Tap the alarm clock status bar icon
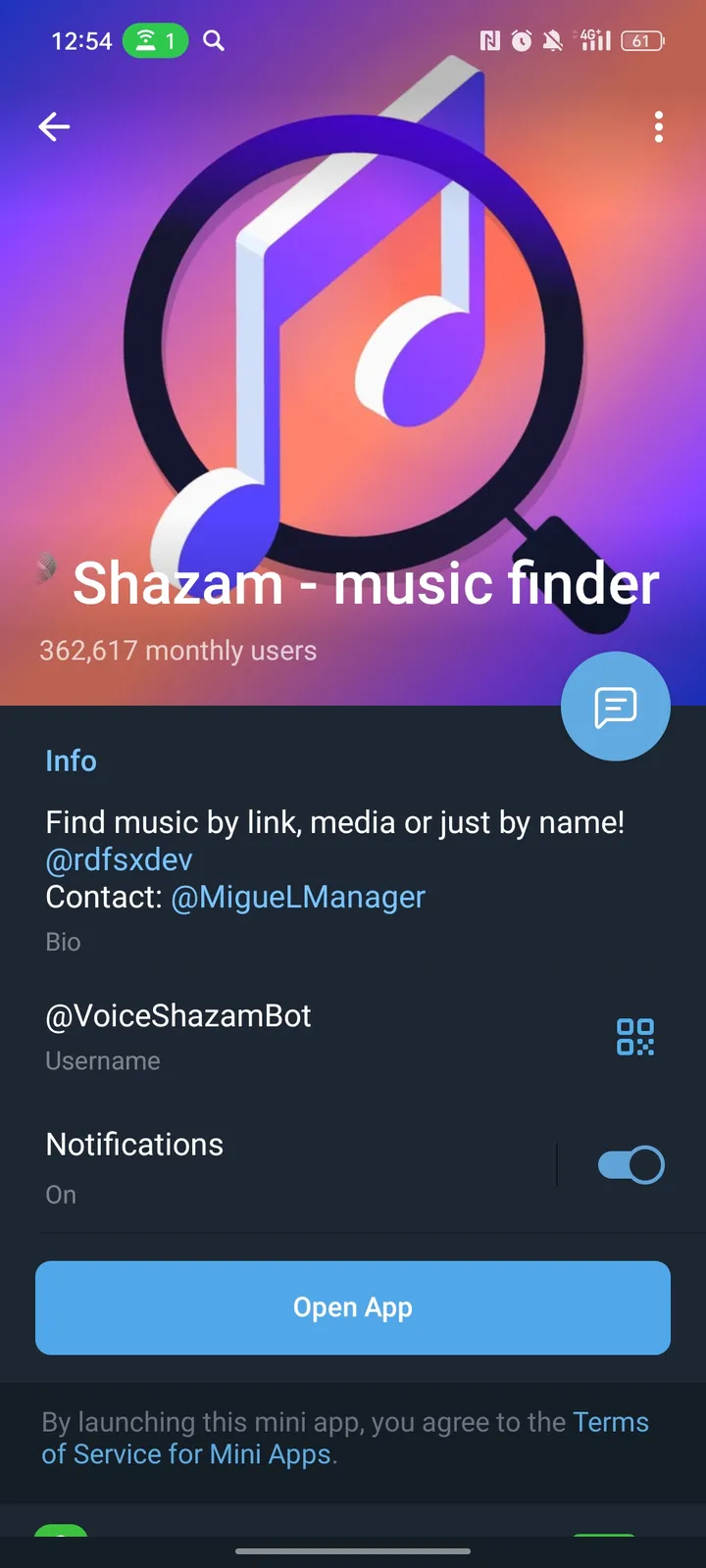 pyautogui.click(x=521, y=41)
